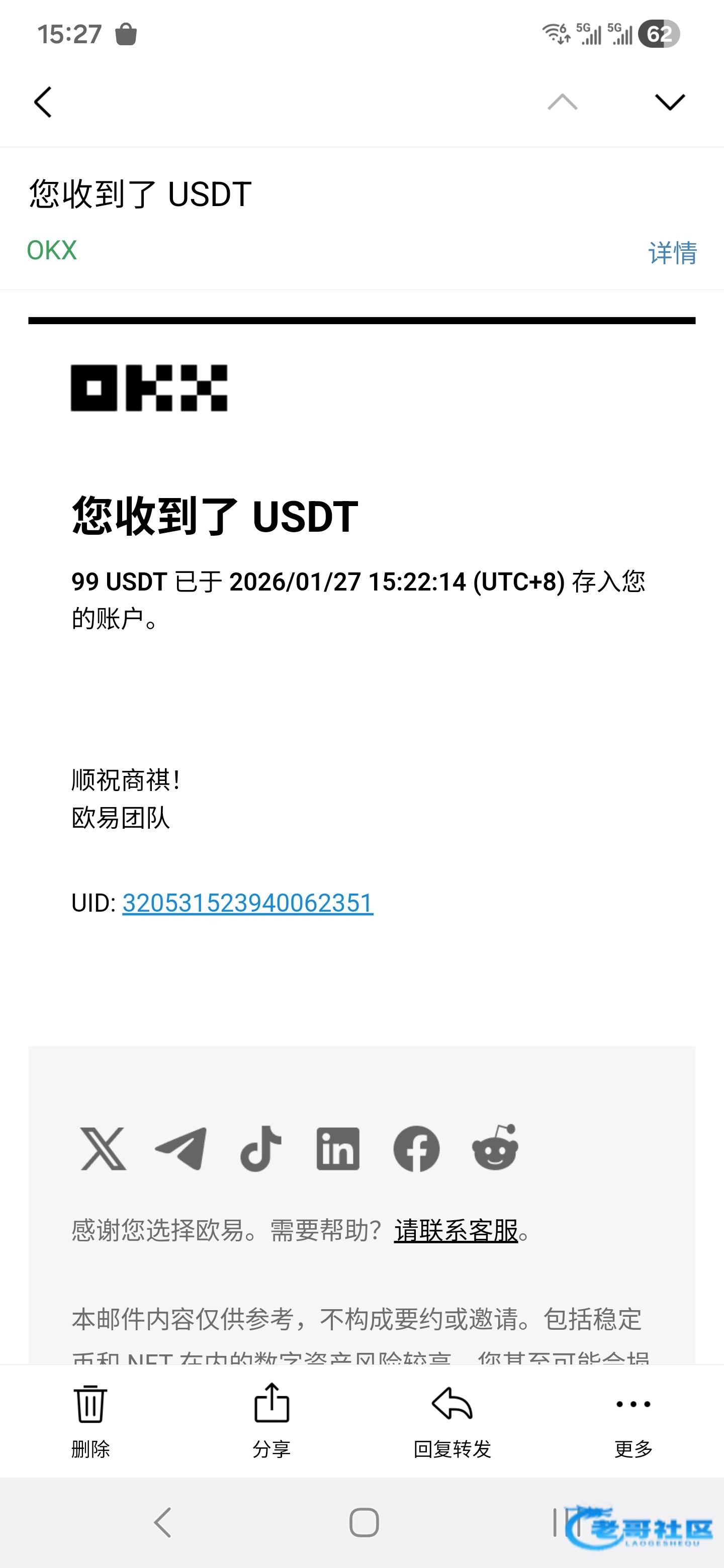Tap 回复转发 to reply or forward
The width and height of the screenshot is (724, 1568).
(452, 1421)
